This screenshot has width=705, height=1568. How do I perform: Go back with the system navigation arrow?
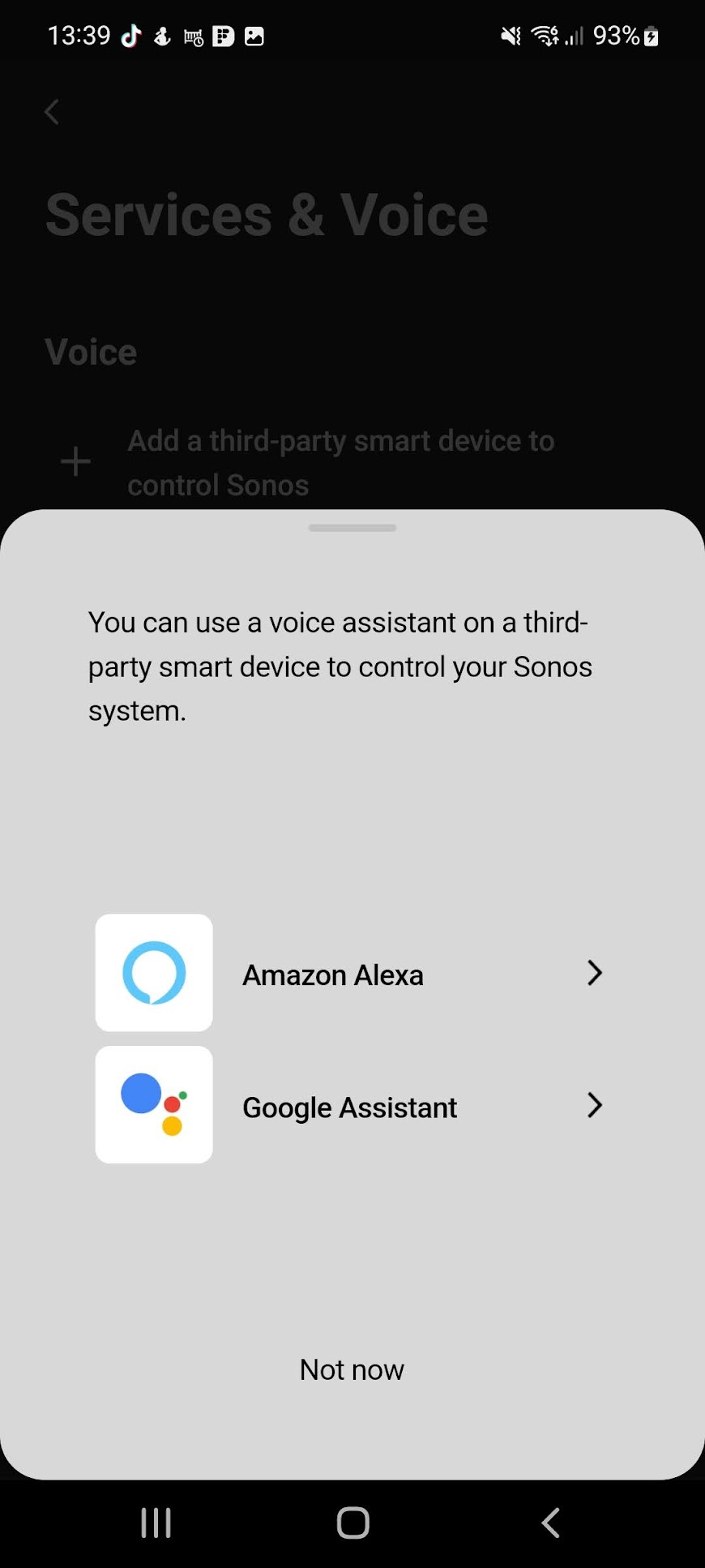point(550,1523)
